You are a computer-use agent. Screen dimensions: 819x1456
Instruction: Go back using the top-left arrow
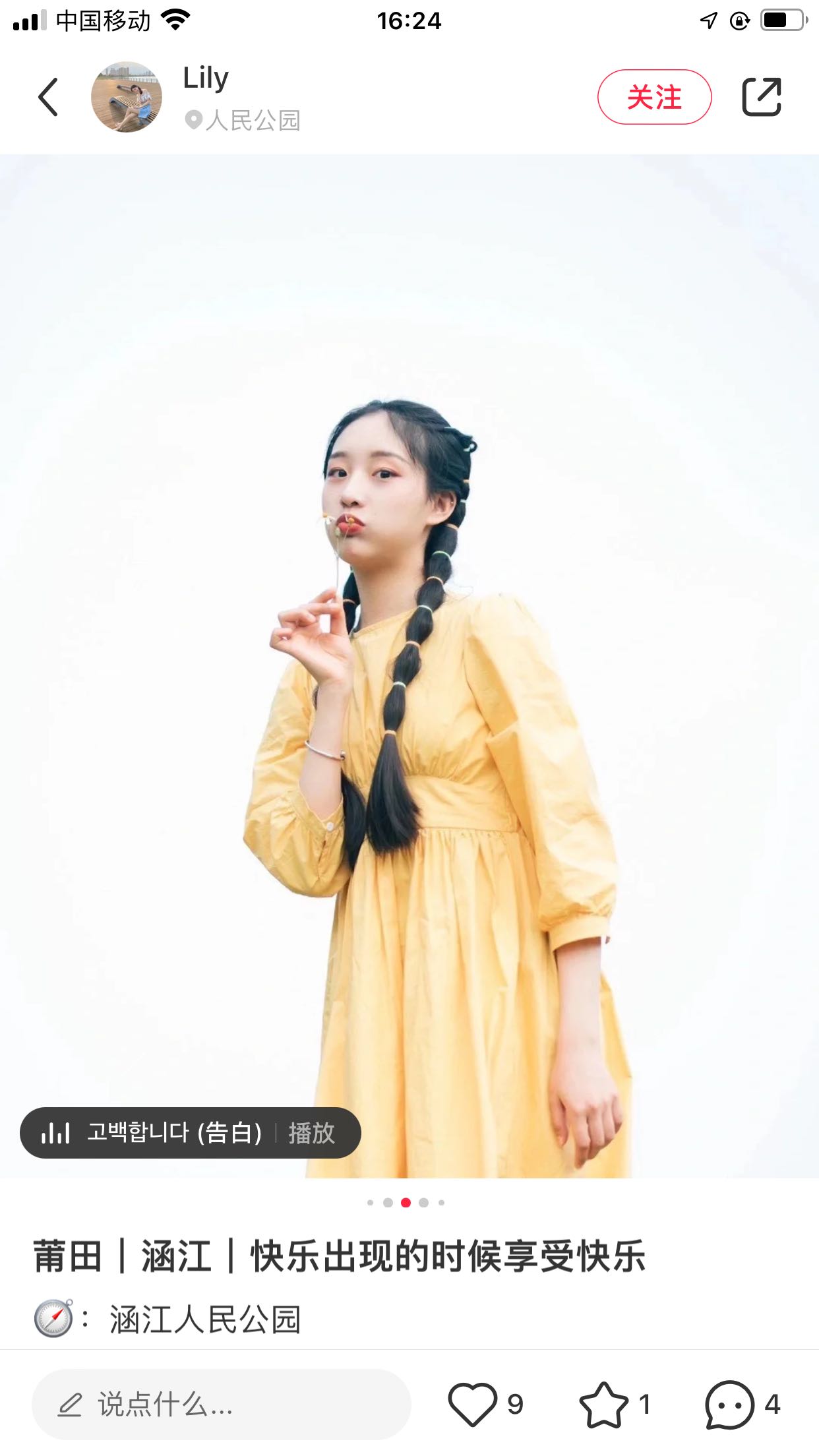(48, 97)
